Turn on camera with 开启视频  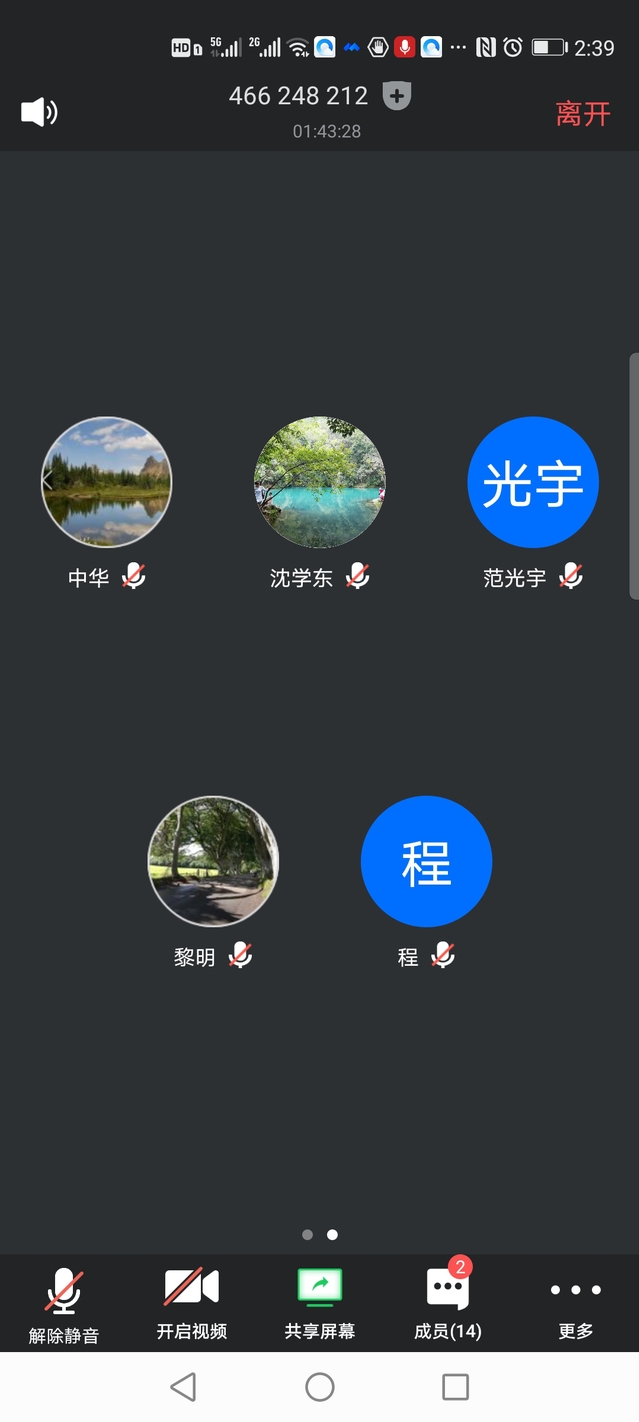point(192,1303)
